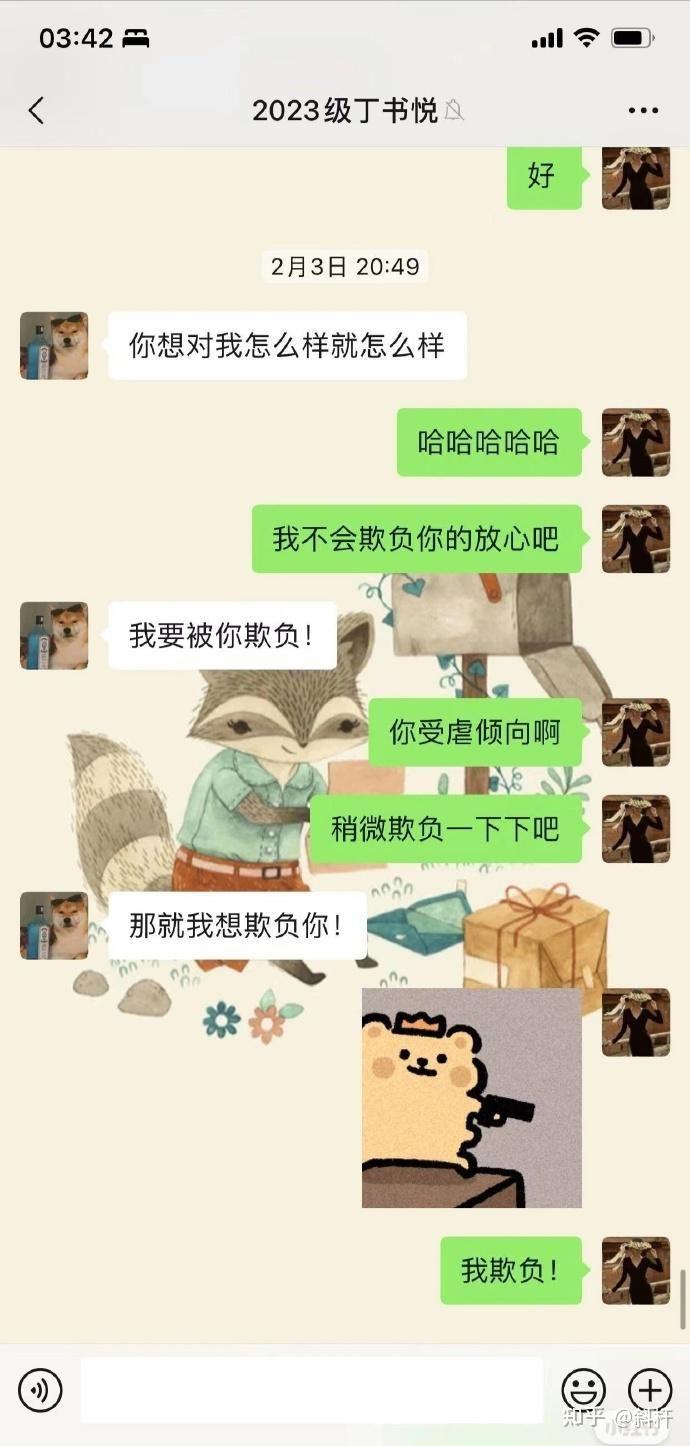The height and width of the screenshot is (1446, 690).
Task: Go back to the chat list
Action: pos(37,110)
